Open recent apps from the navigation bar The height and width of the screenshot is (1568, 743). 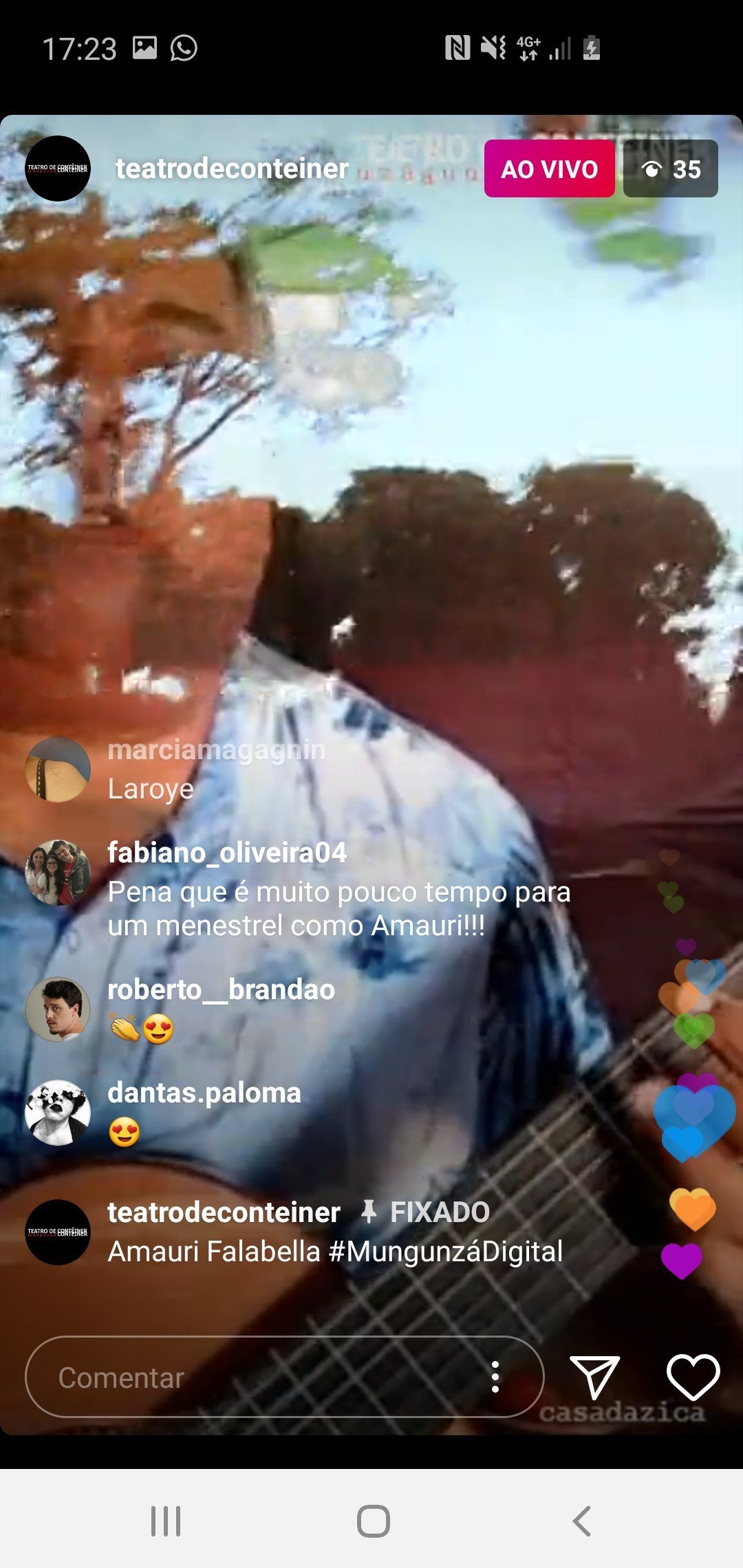pos(166,1521)
